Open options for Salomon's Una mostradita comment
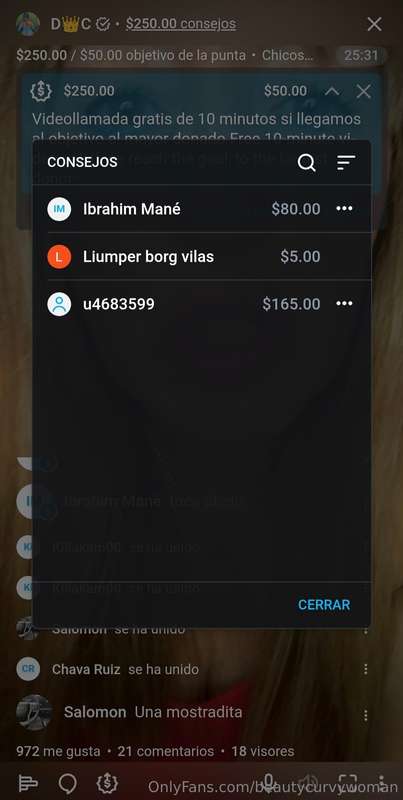 coord(365,715)
